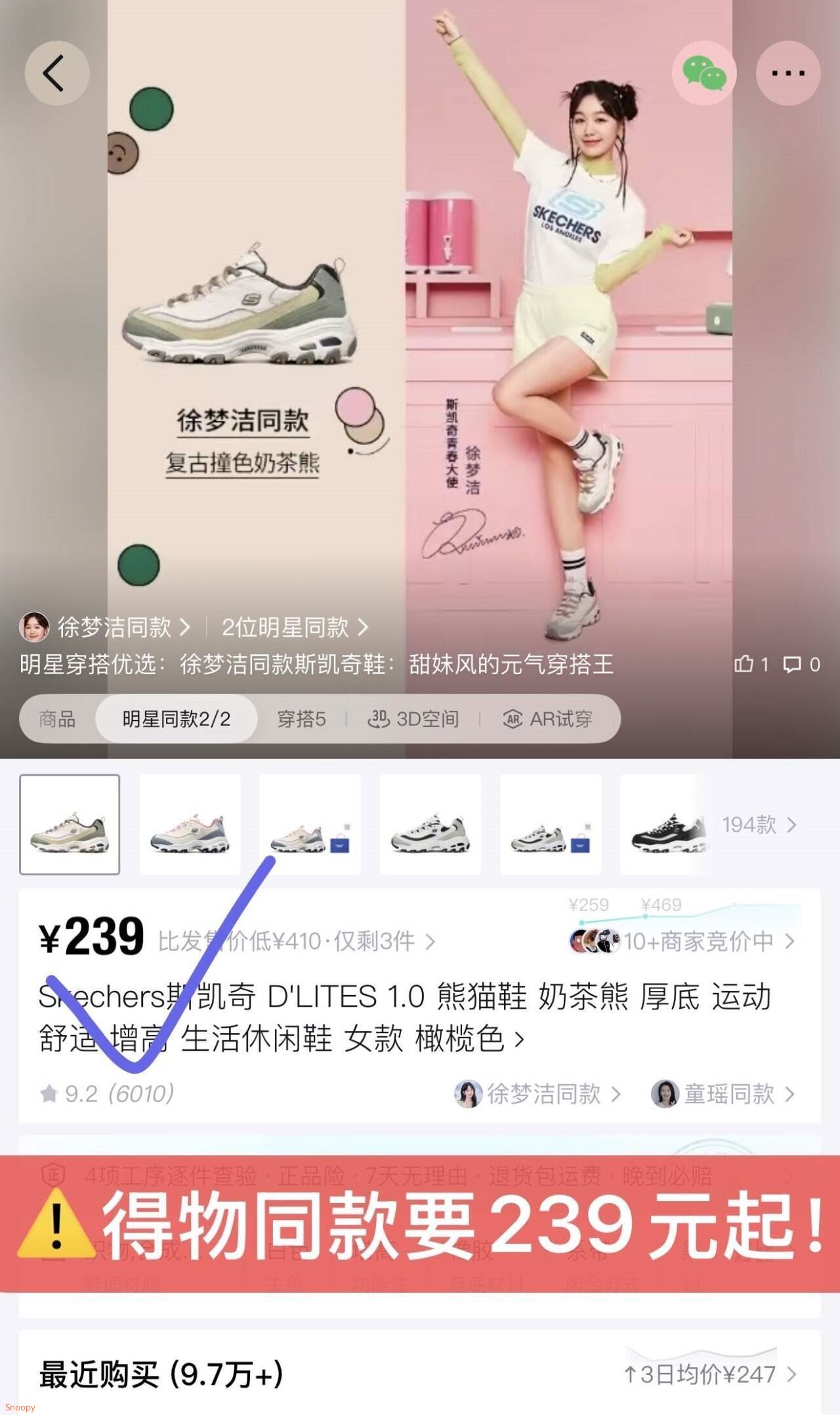Switch to the 商品 tab
Screen dimensions: 840x1415
tap(57, 719)
